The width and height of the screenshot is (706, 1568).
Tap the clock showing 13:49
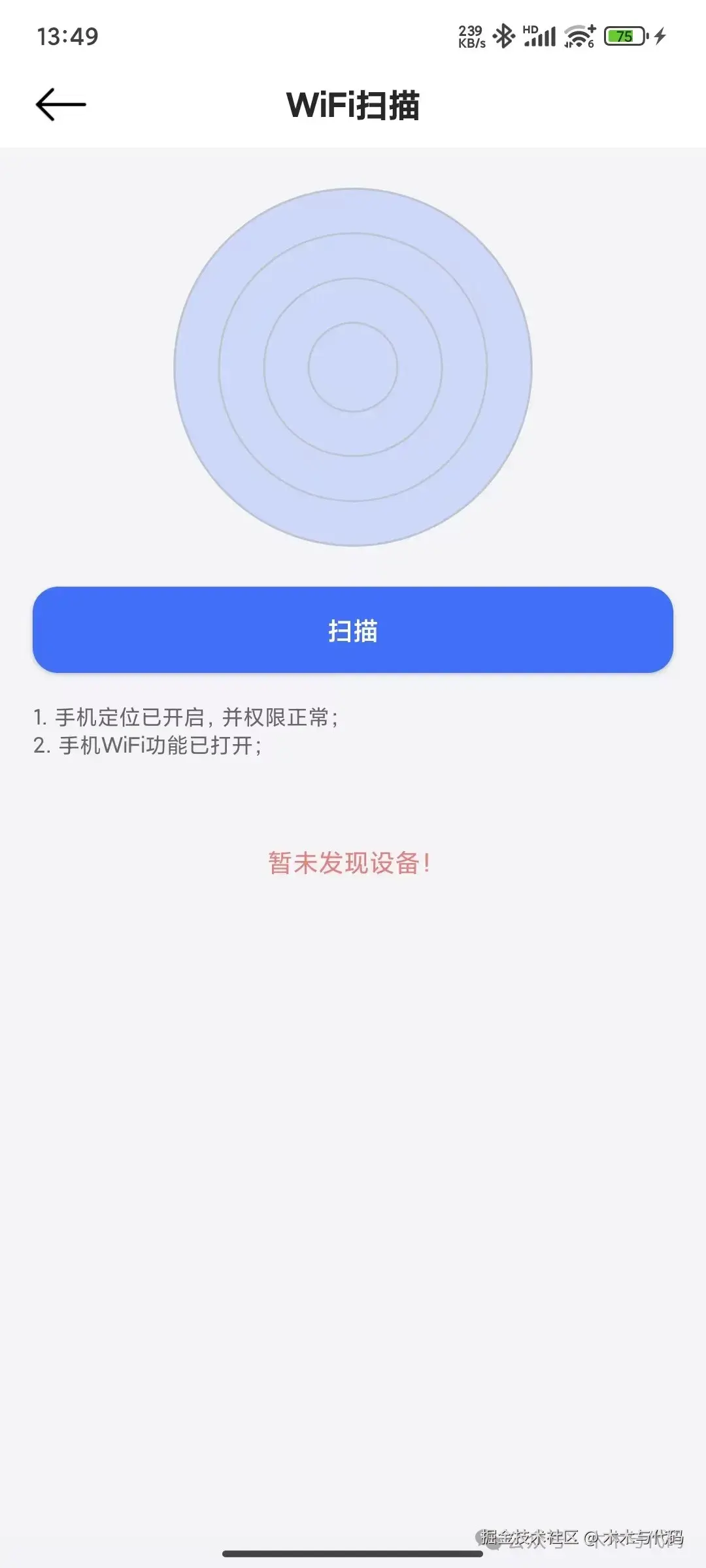67,36
